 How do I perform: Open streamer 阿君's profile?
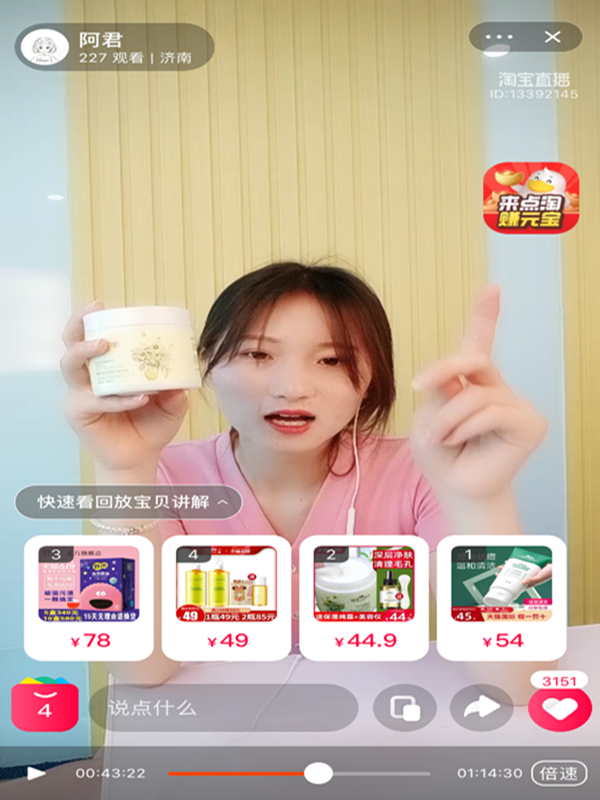coord(42,46)
